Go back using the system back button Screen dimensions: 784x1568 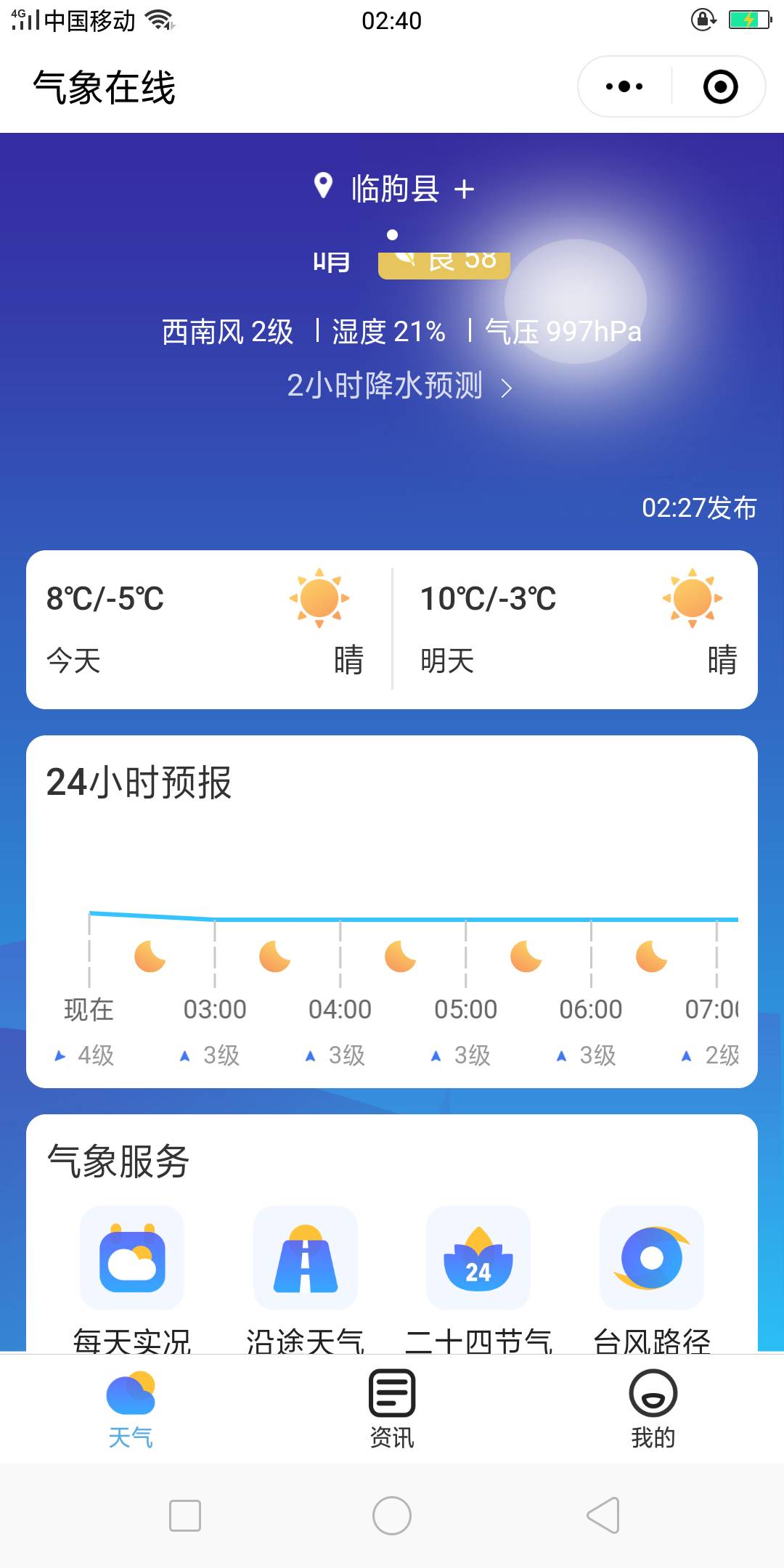[603, 1516]
